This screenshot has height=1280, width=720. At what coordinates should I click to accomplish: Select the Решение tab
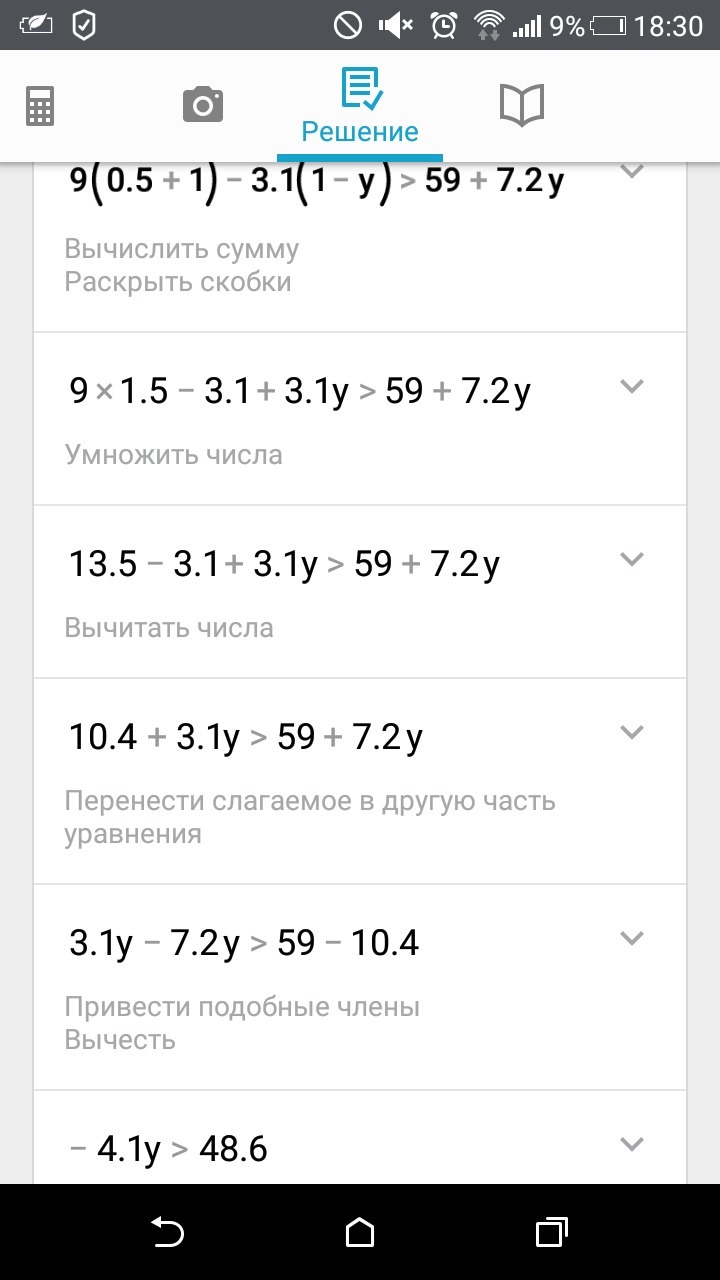pos(360,107)
